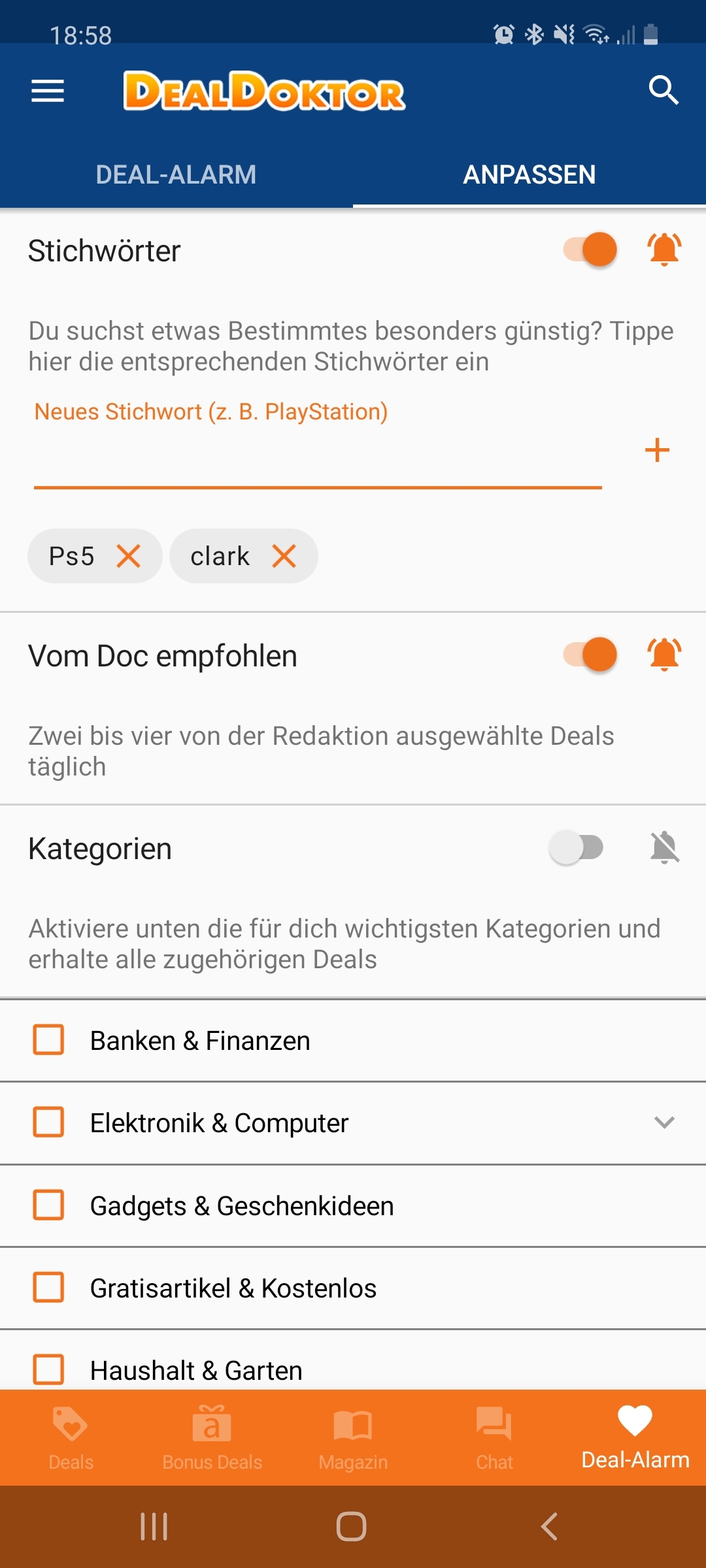Open the Chat tab in bottom navigation

(x=494, y=1437)
